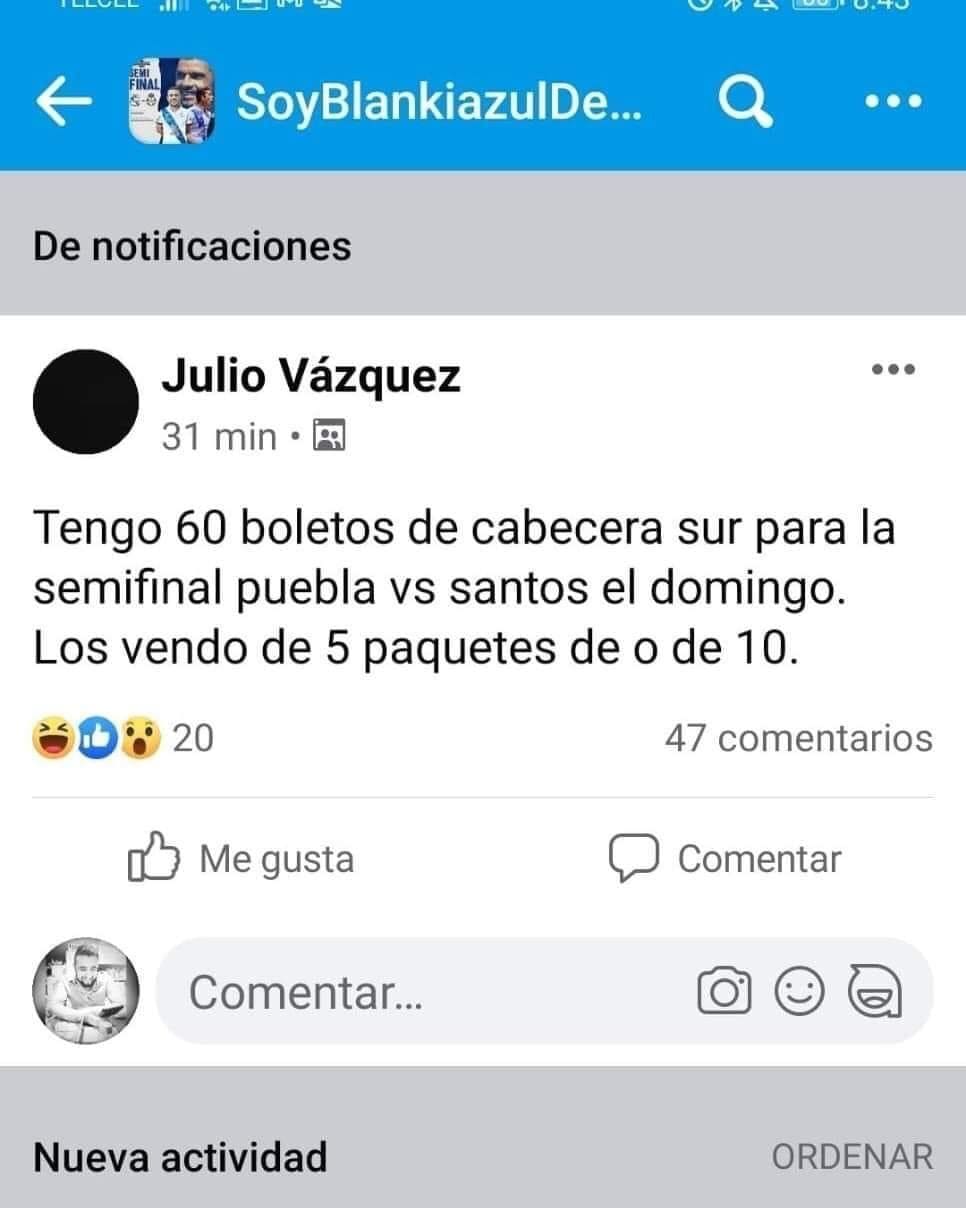
Task: Tap the photo icon next to the timestamp
Action: click(x=331, y=436)
